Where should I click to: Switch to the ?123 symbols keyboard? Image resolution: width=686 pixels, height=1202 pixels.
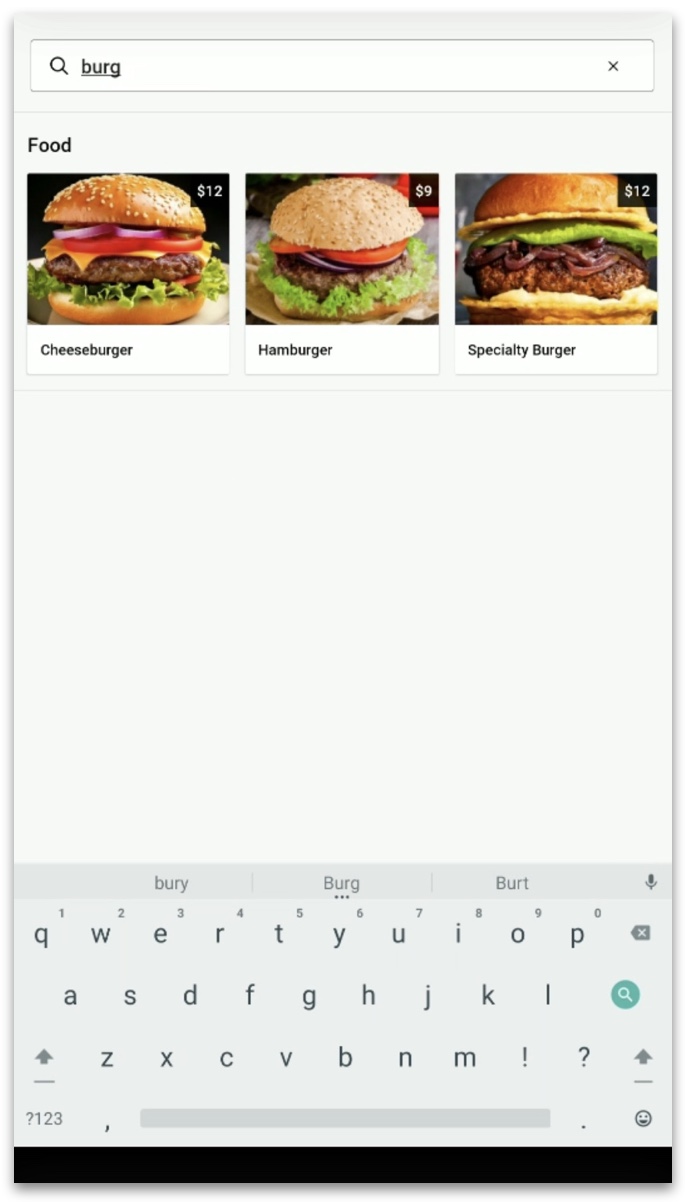(44, 1118)
